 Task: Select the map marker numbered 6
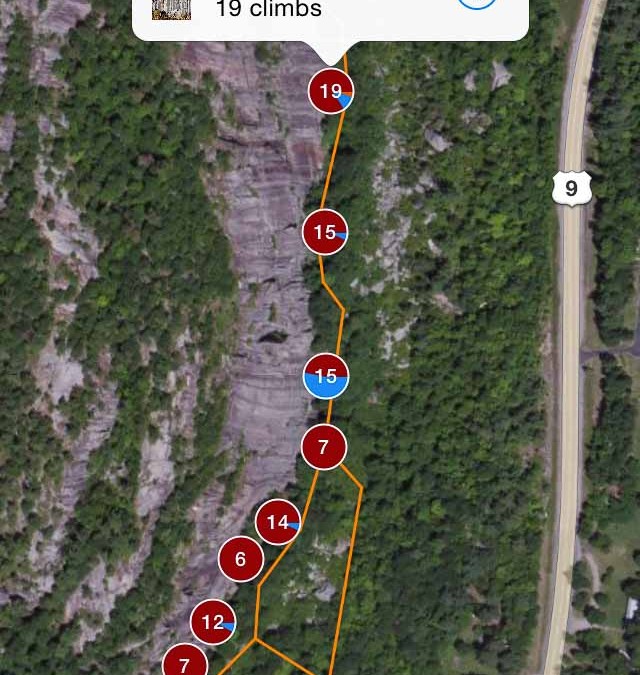pos(241,560)
